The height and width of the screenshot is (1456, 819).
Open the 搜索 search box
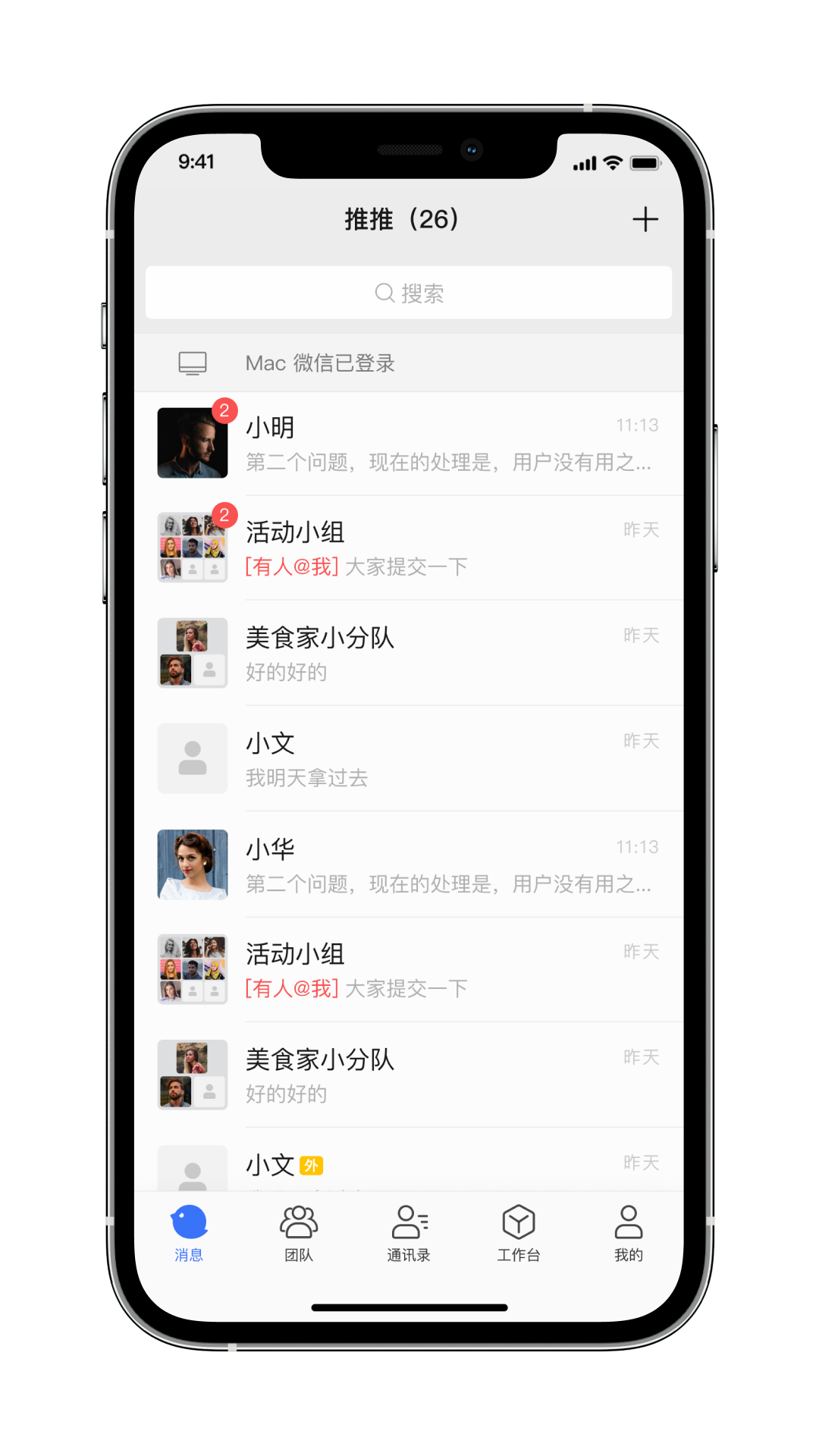[x=409, y=293]
